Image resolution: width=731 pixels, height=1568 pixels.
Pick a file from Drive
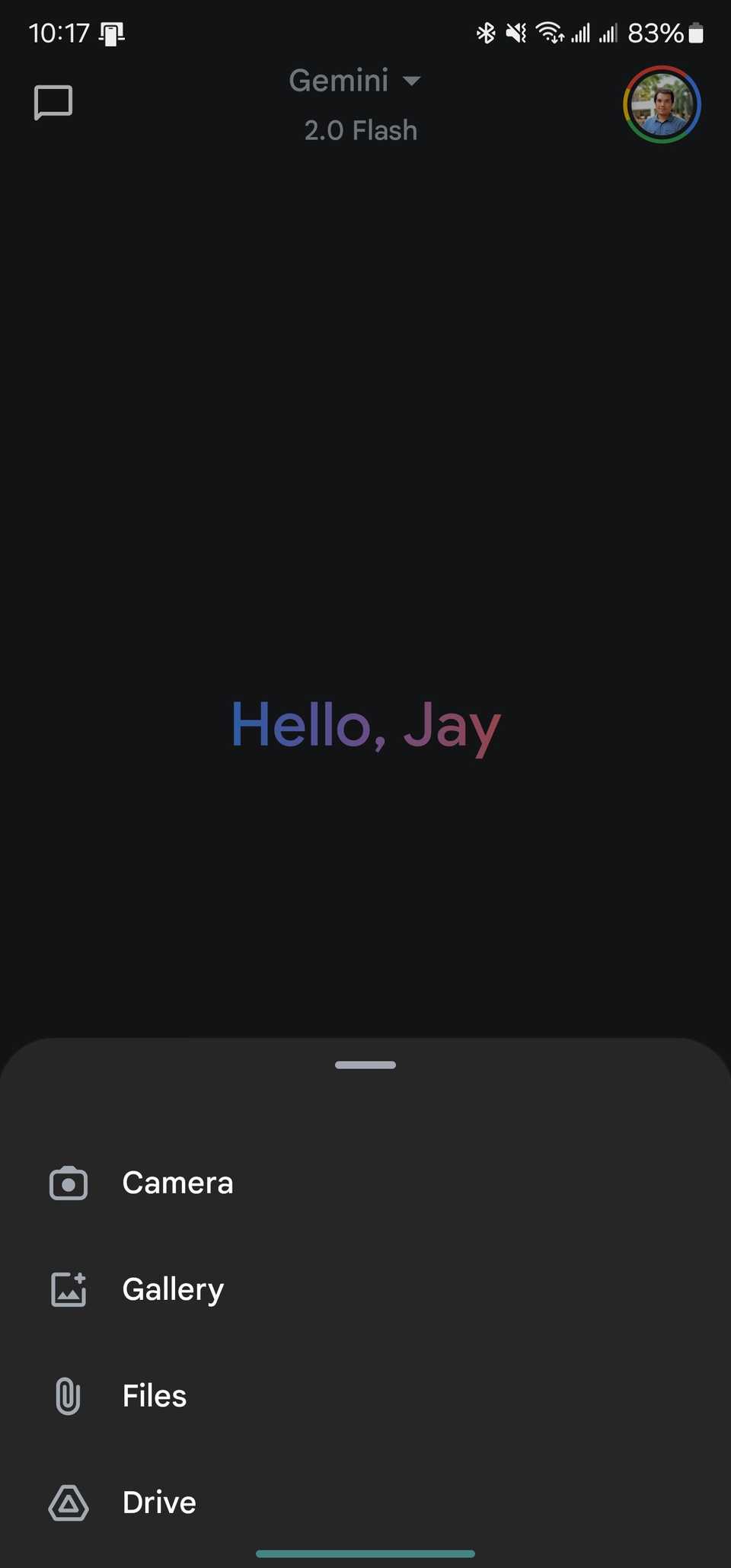(158, 1503)
